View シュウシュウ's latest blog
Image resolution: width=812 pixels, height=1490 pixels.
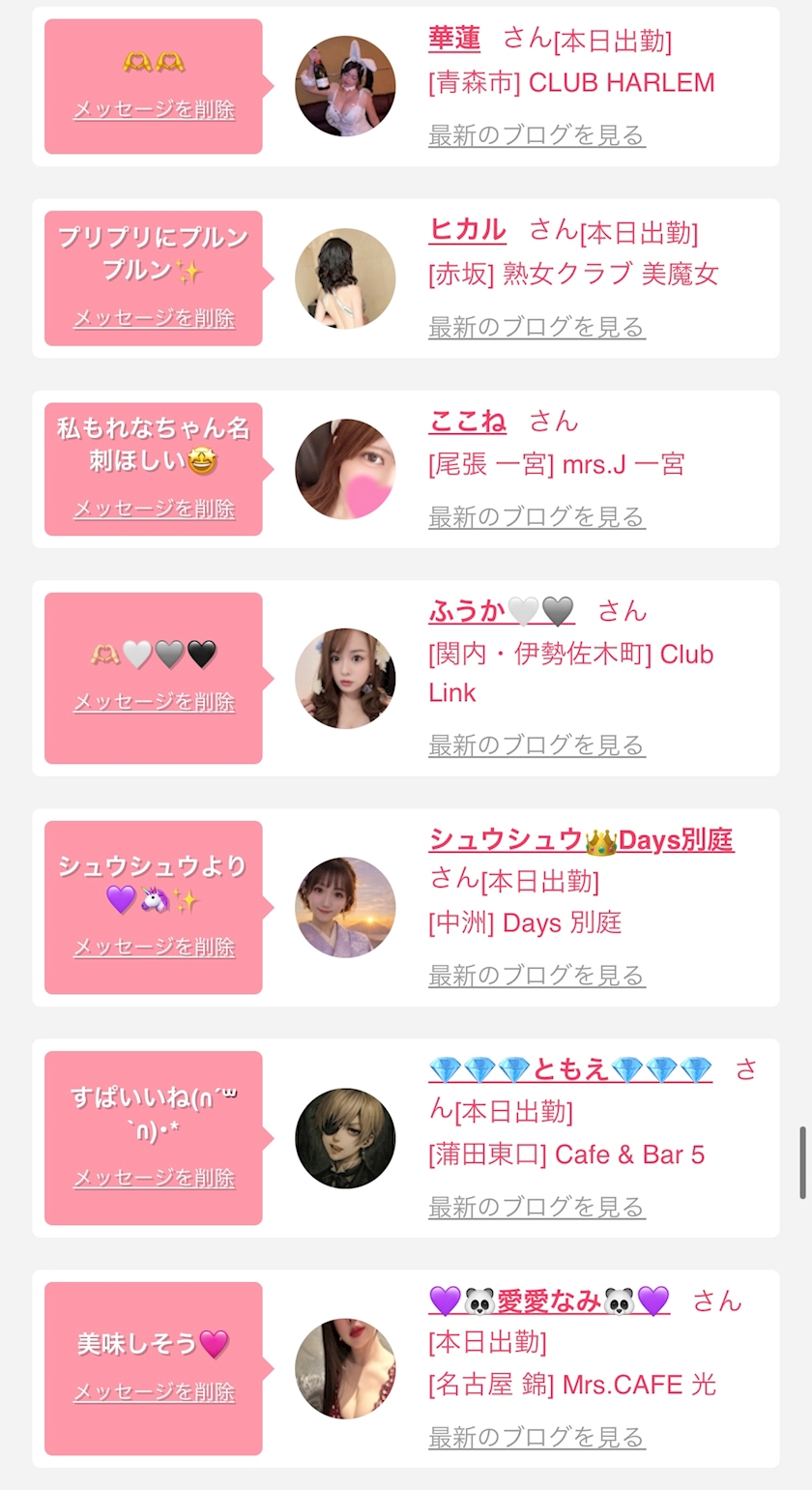pos(536,976)
